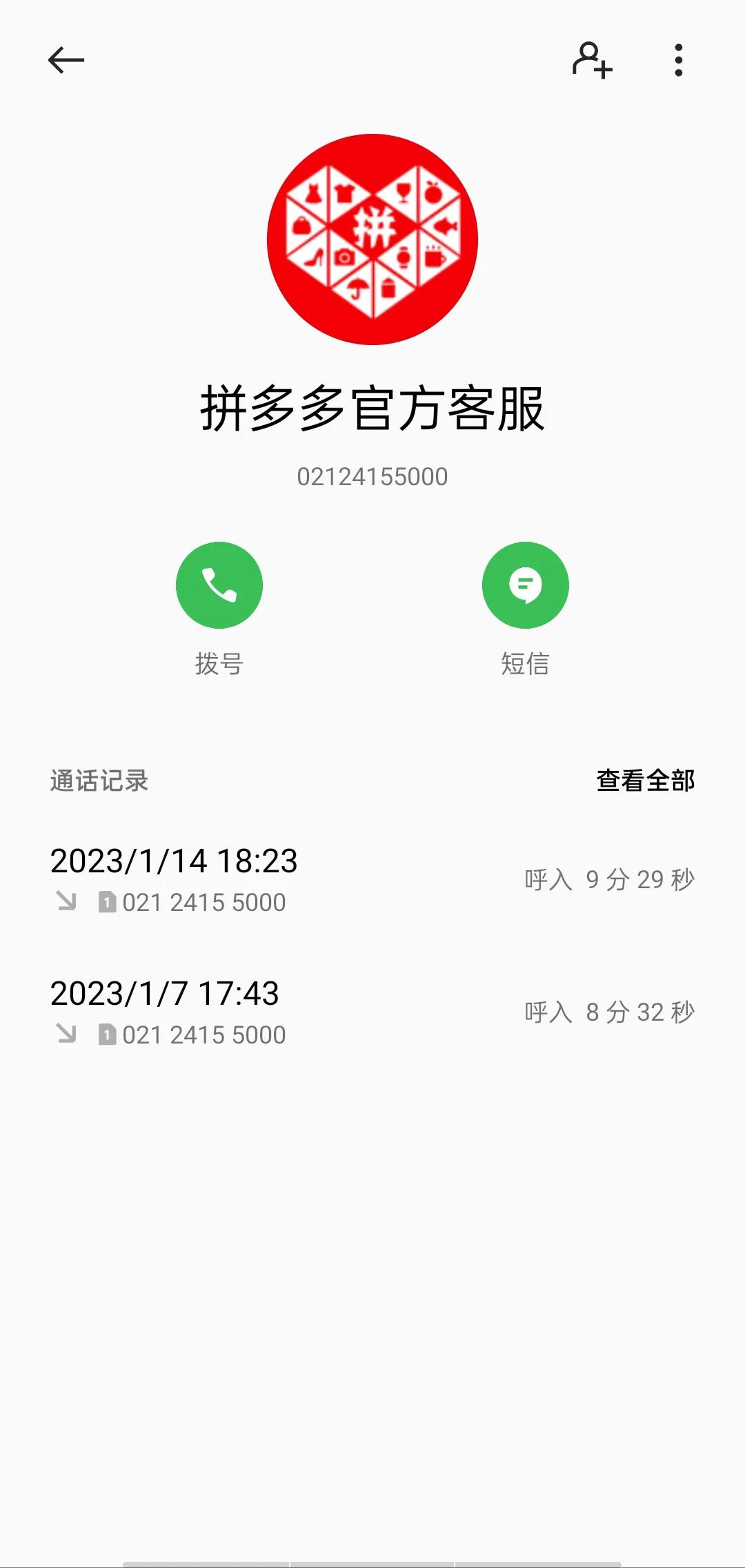Select the contact name 拼多多官方客服
Image resolution: width=745 pixels, height=1568 pixels.
click(x=372, y=409)
